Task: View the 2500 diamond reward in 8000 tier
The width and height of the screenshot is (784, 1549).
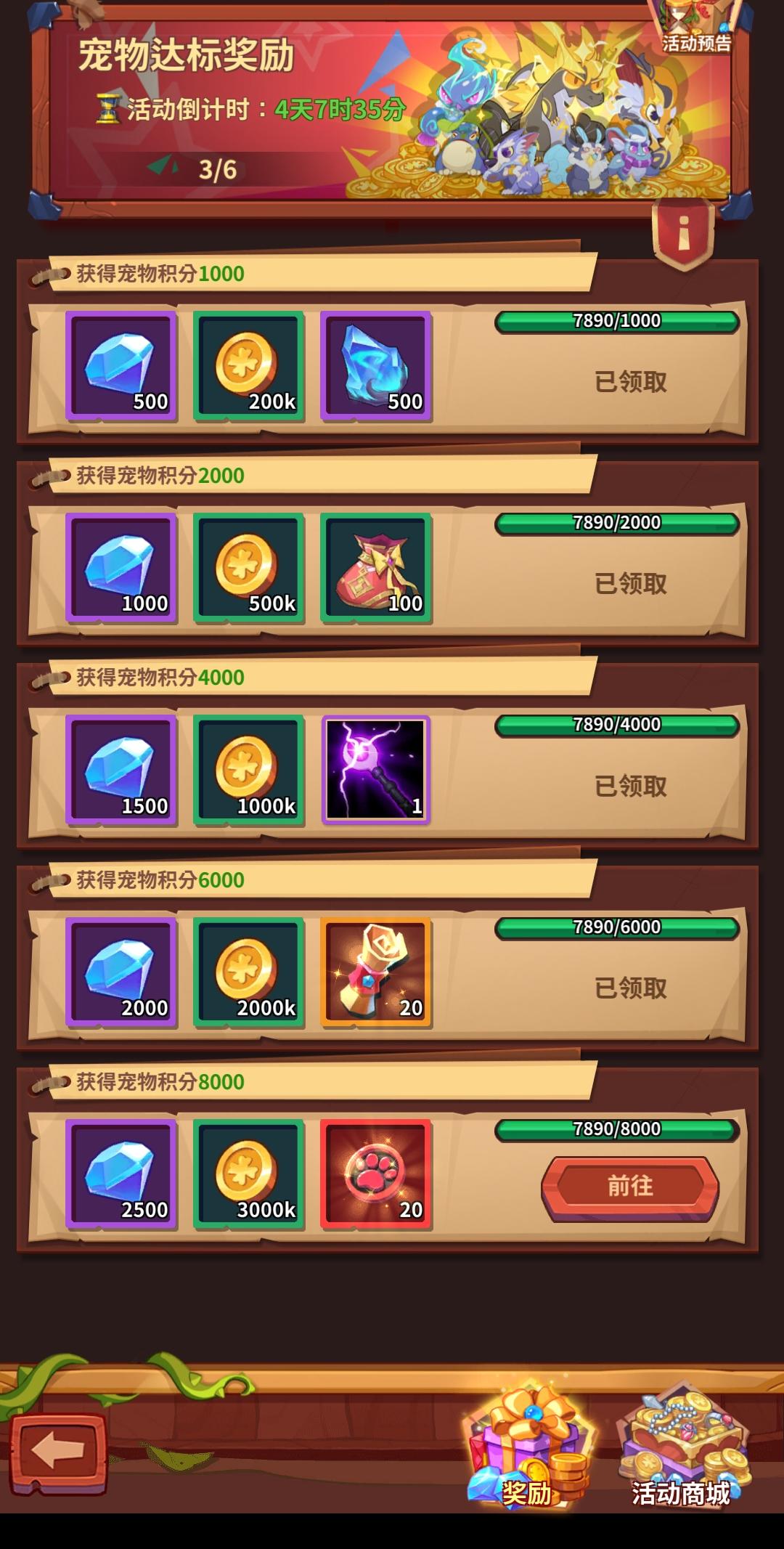Action: click(121, 1174)
